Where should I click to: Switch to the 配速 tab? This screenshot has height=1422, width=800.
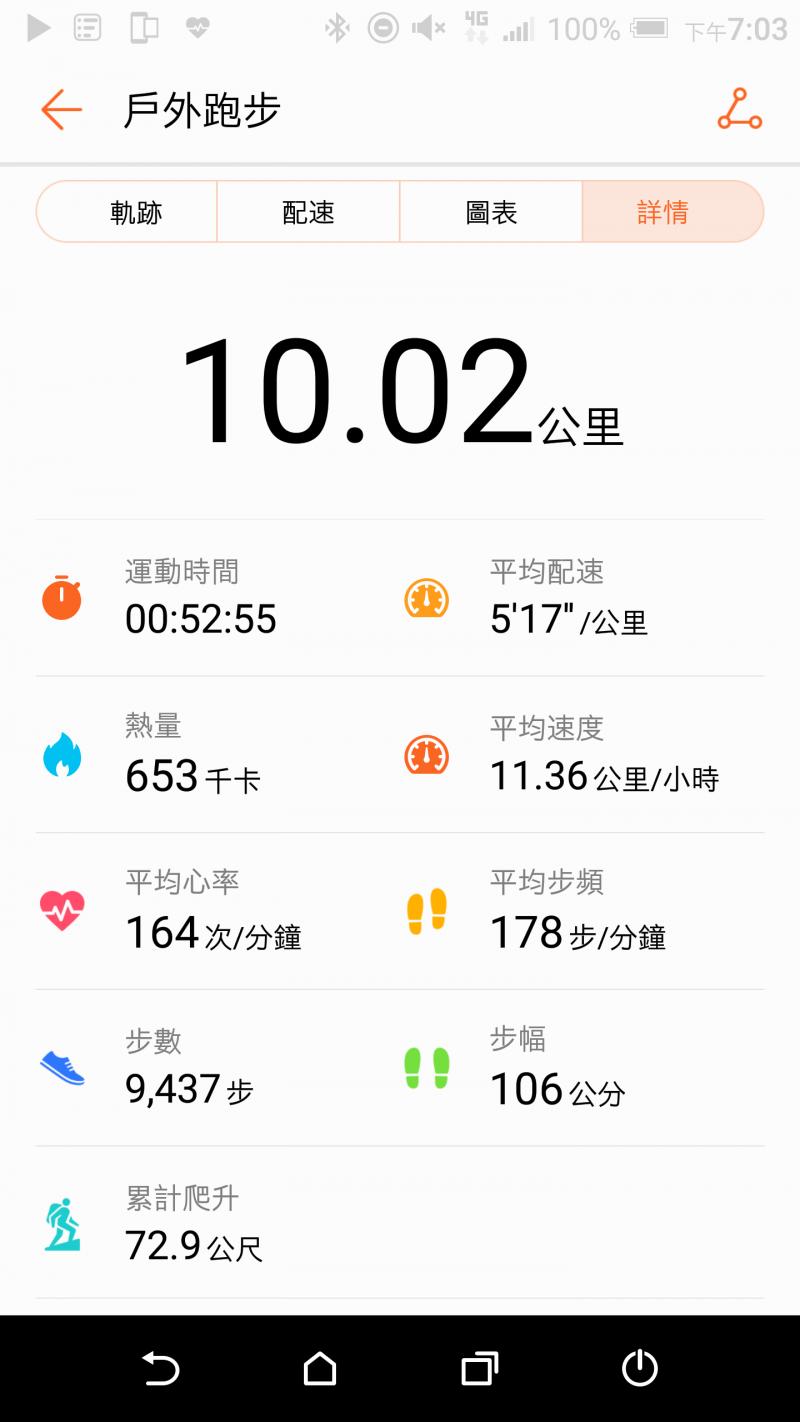(x=308, y=212)
